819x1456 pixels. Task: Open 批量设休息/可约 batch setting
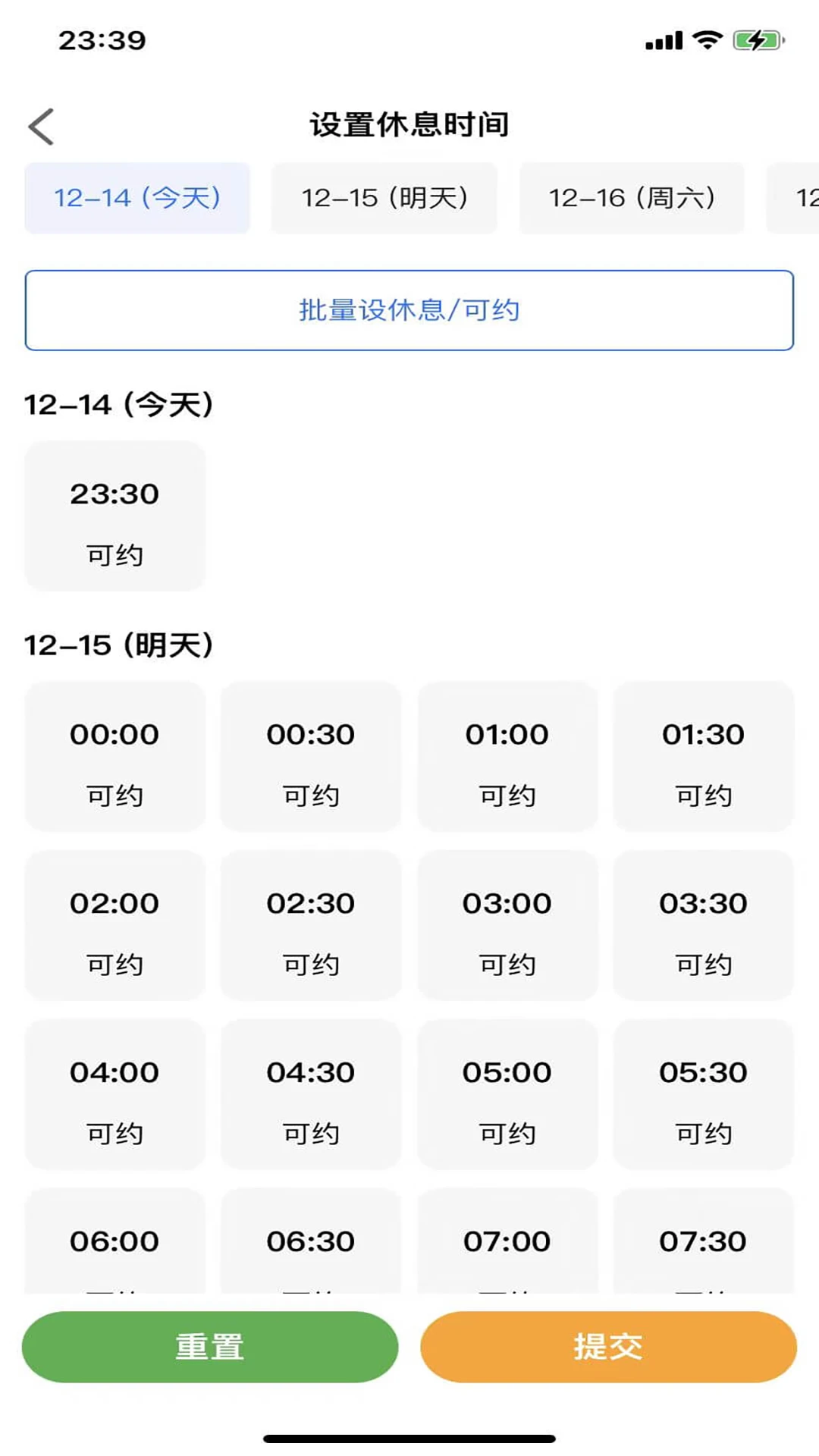coord(409,310)
